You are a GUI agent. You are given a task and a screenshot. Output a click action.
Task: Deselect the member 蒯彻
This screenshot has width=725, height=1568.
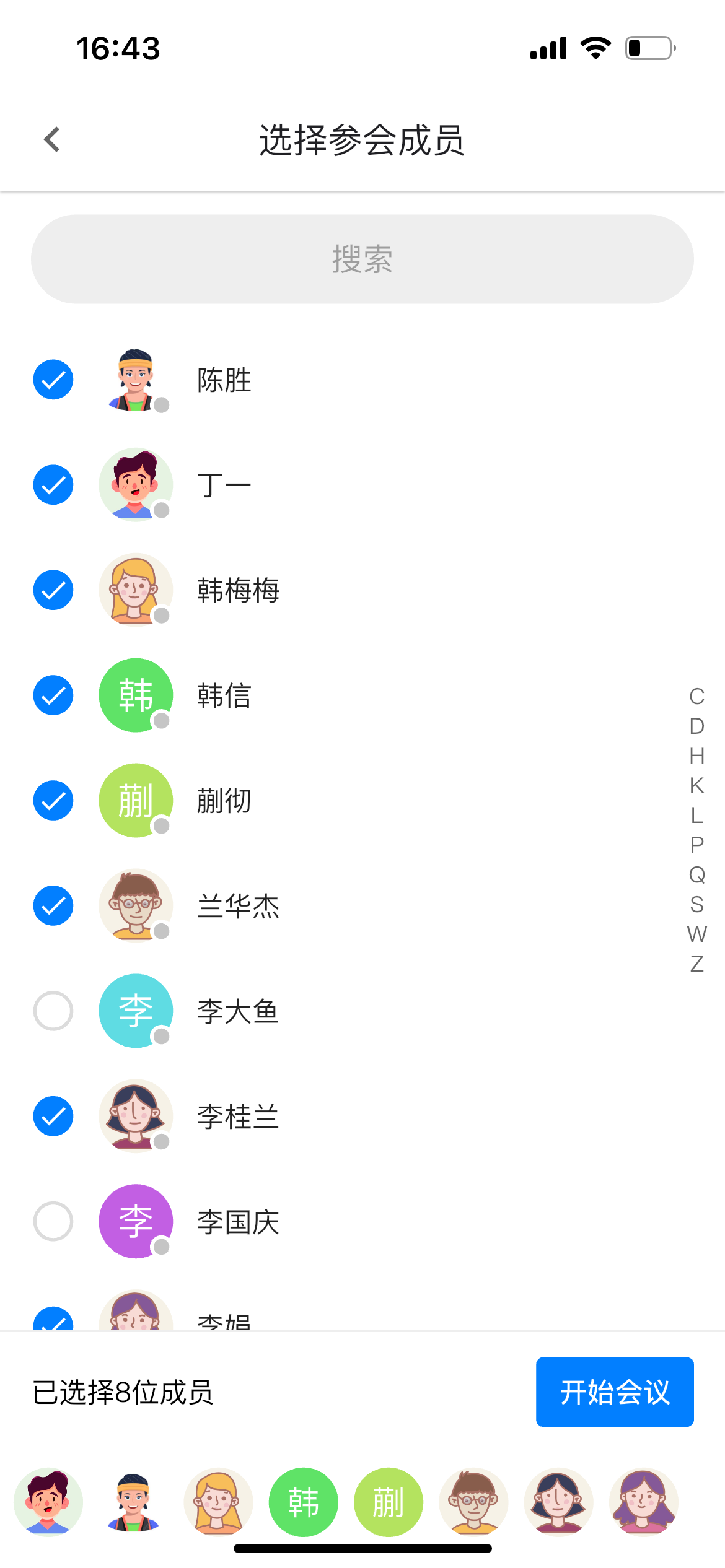coord(53,801)
